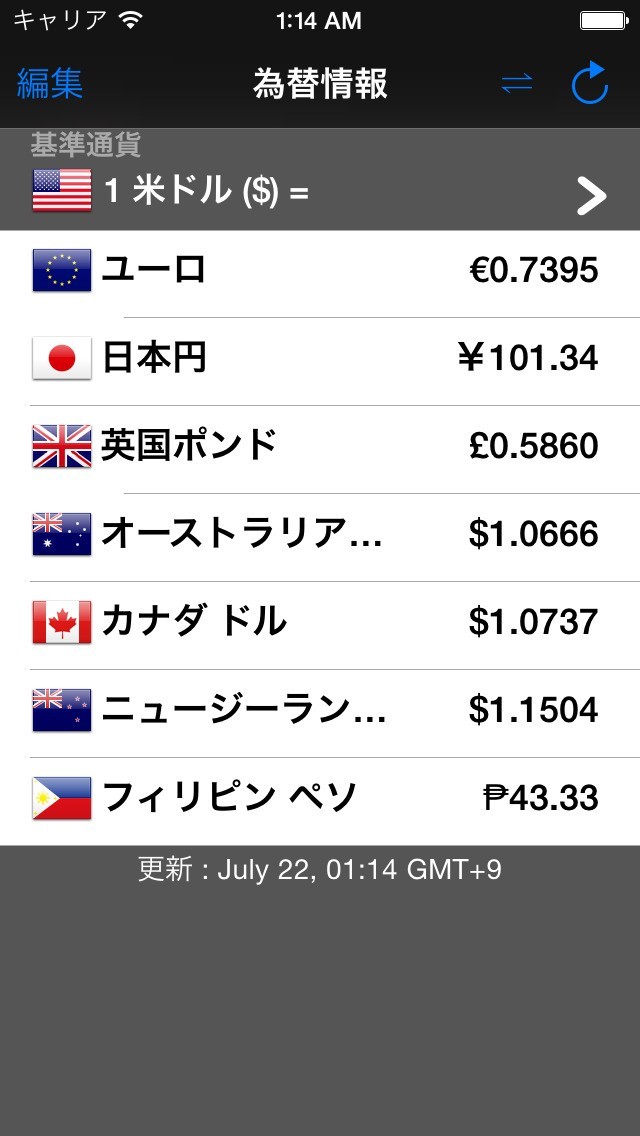Choose the オーストラリア dollar row

(320, 535)
